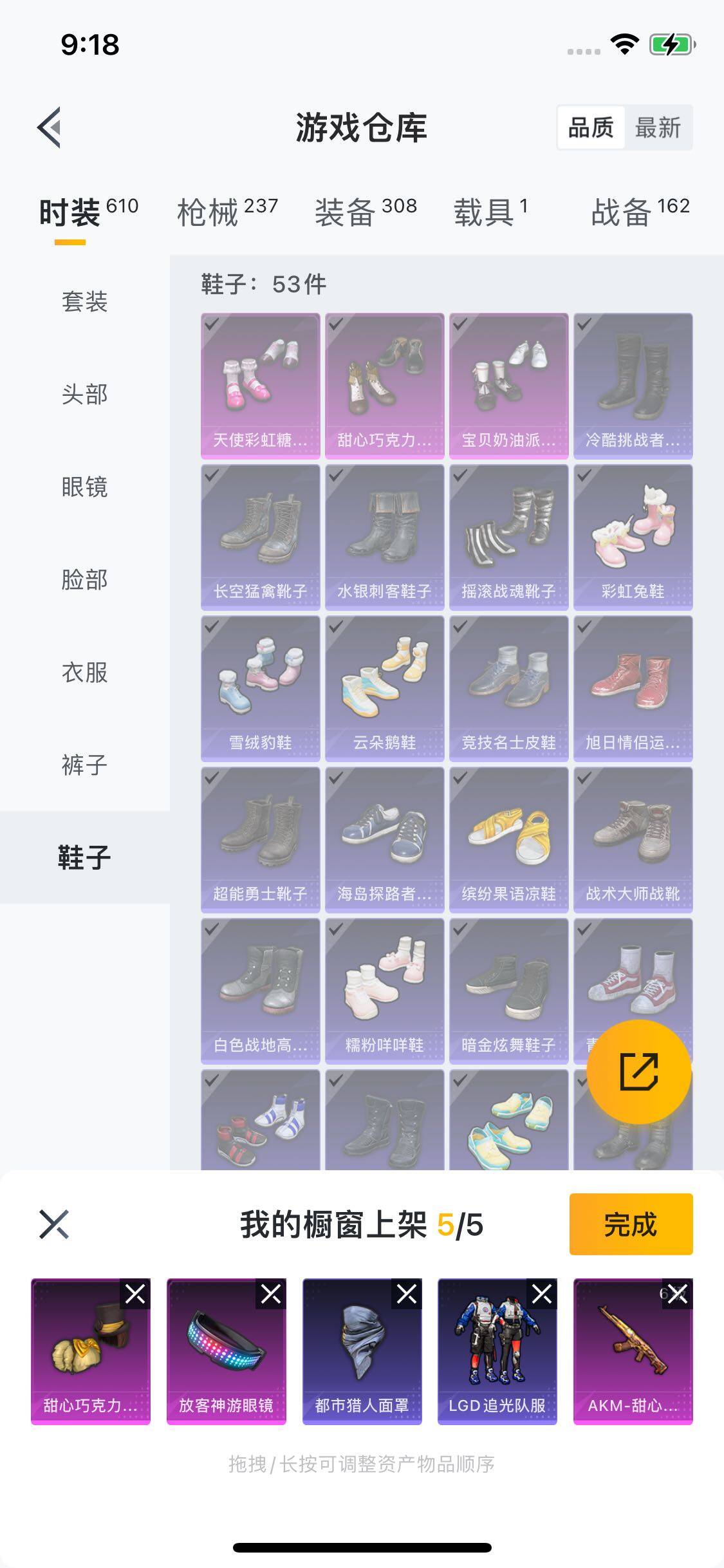Image resolution: width=724 pixels, height=1568 pixels.
Task: Sort warehouse by 最新
Action: tap(658, 127)
